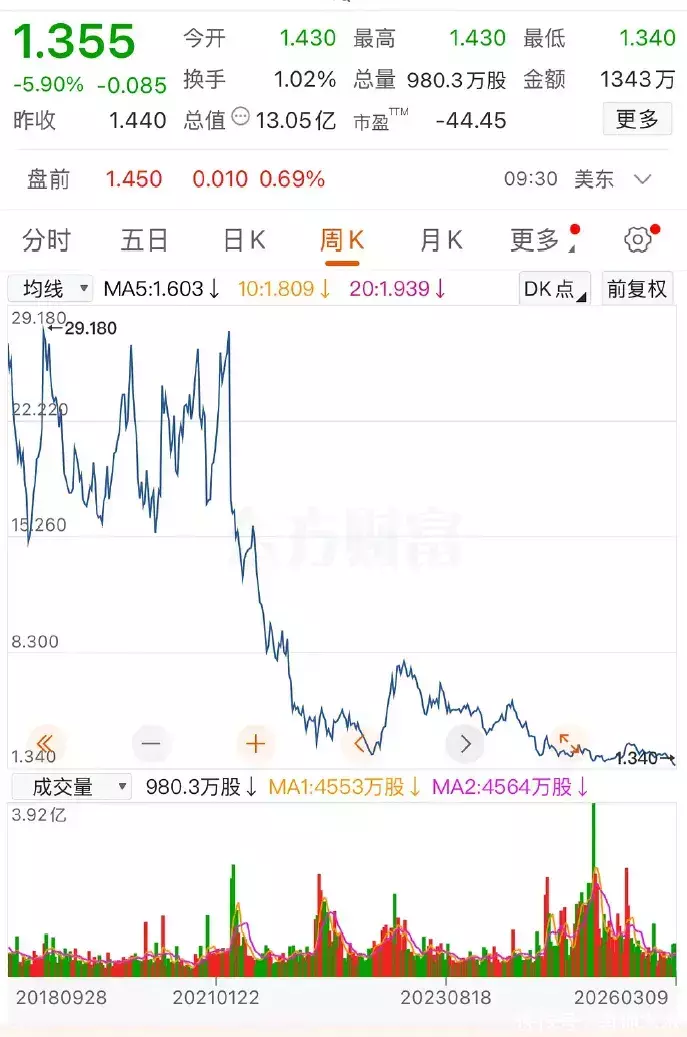The height and width of the screenshot is (1037, 687).
Task: Tap the 更多 button beside 金额
Action: coord(637,120)
